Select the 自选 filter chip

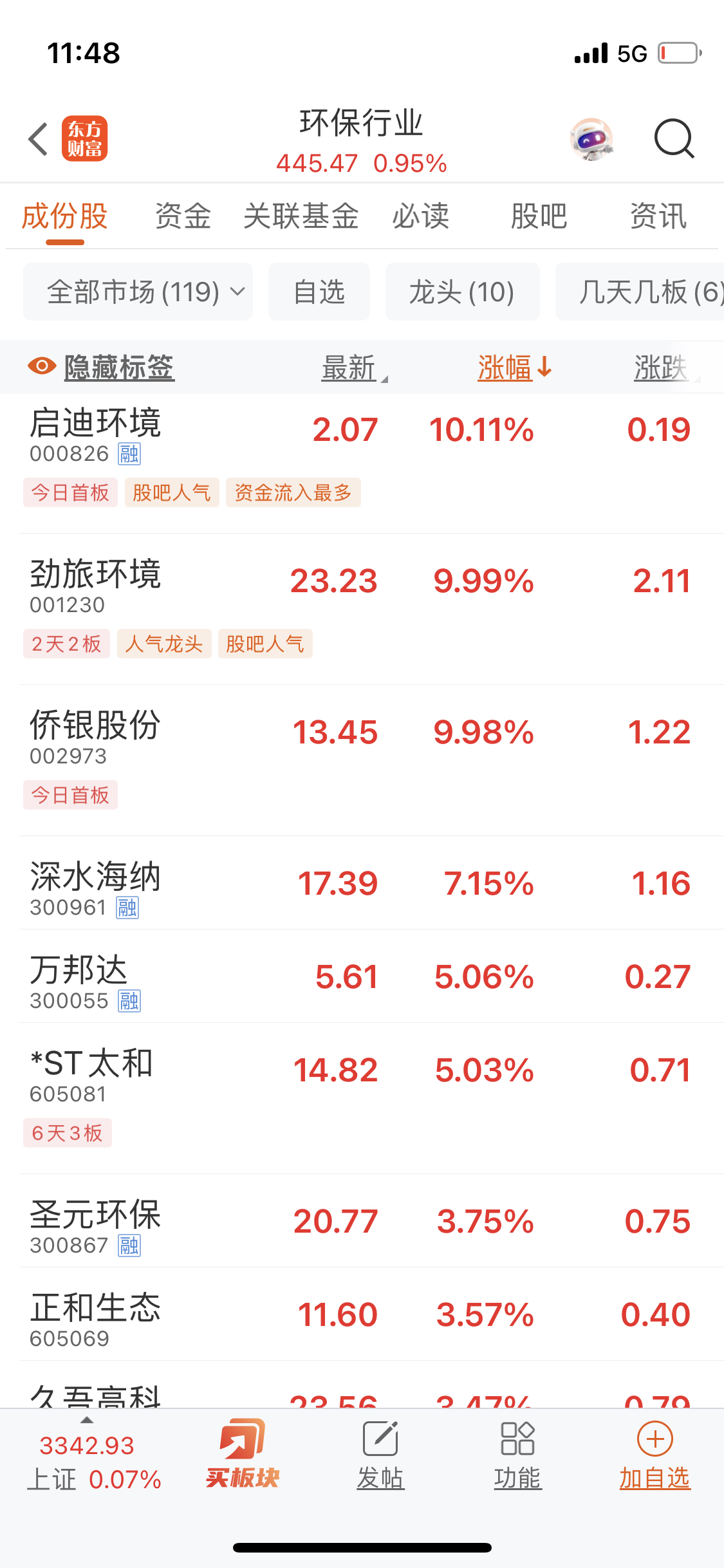click(x=319, y=292)
